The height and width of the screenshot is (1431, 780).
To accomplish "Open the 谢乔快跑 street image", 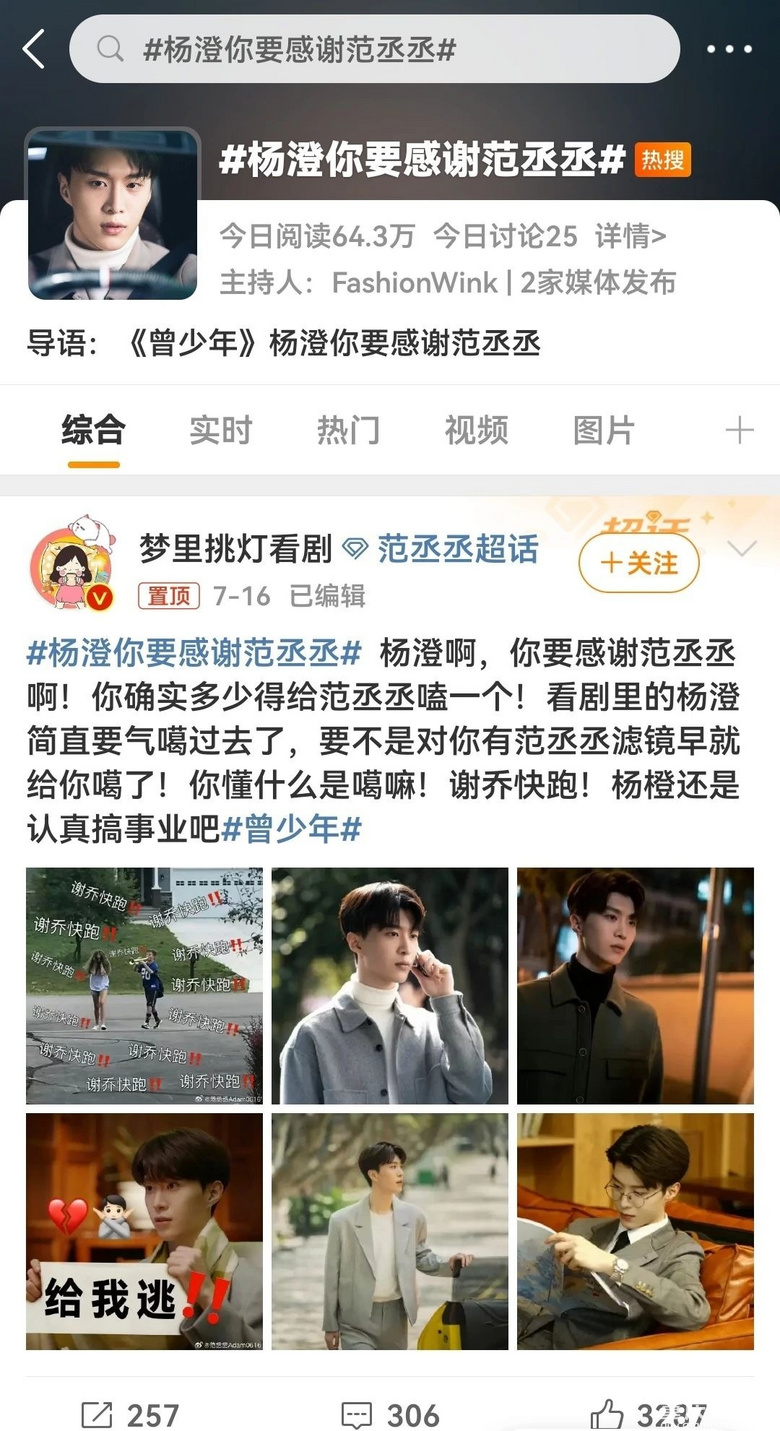I will (144, 985).
